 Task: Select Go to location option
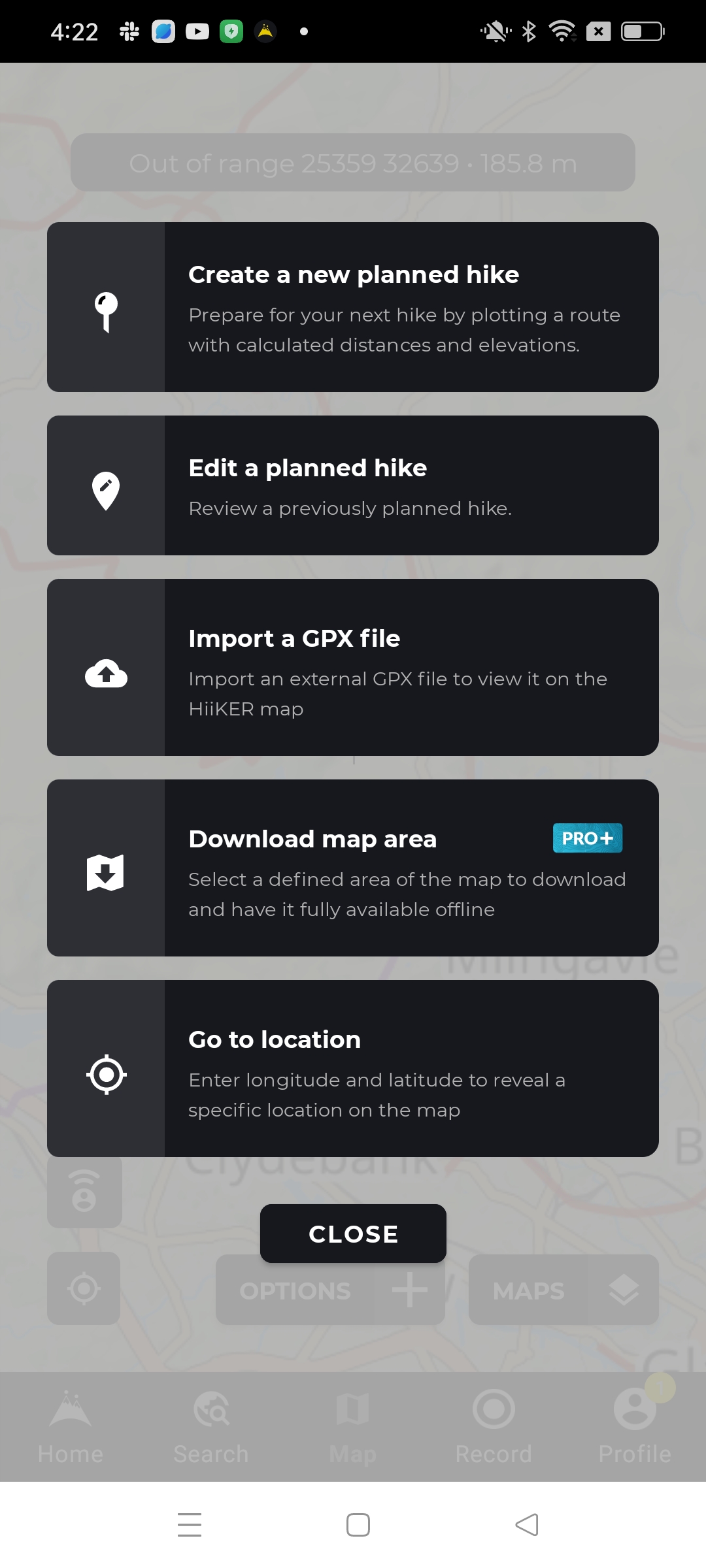click(x=353, y=1068)
